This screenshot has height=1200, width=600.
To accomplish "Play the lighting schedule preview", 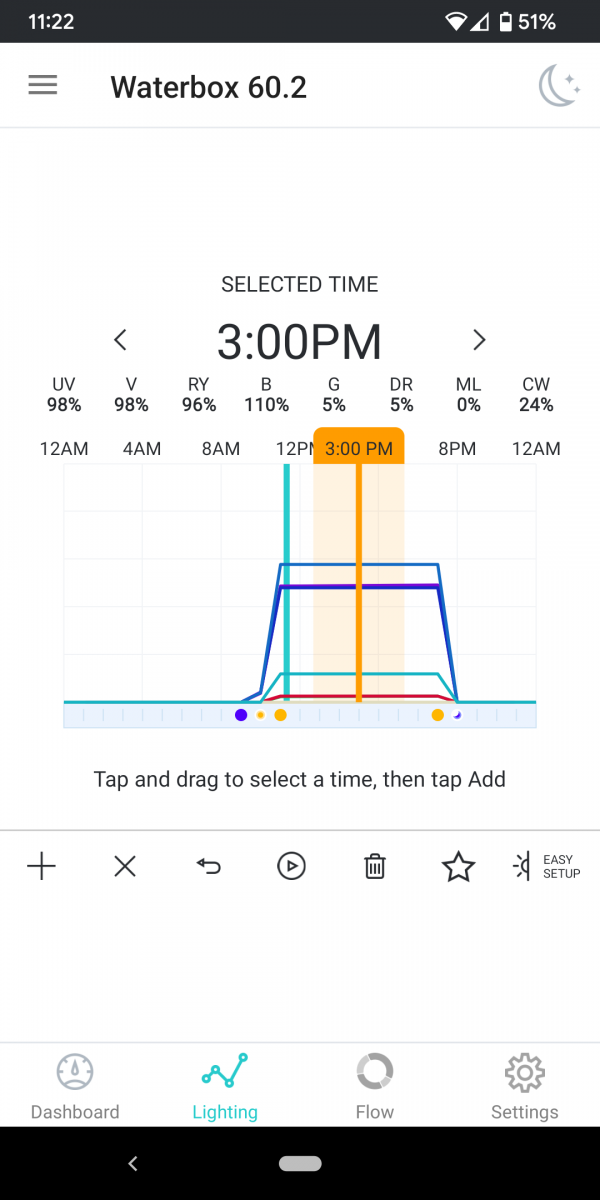I will pyautogui.click(x=291, y=866).
